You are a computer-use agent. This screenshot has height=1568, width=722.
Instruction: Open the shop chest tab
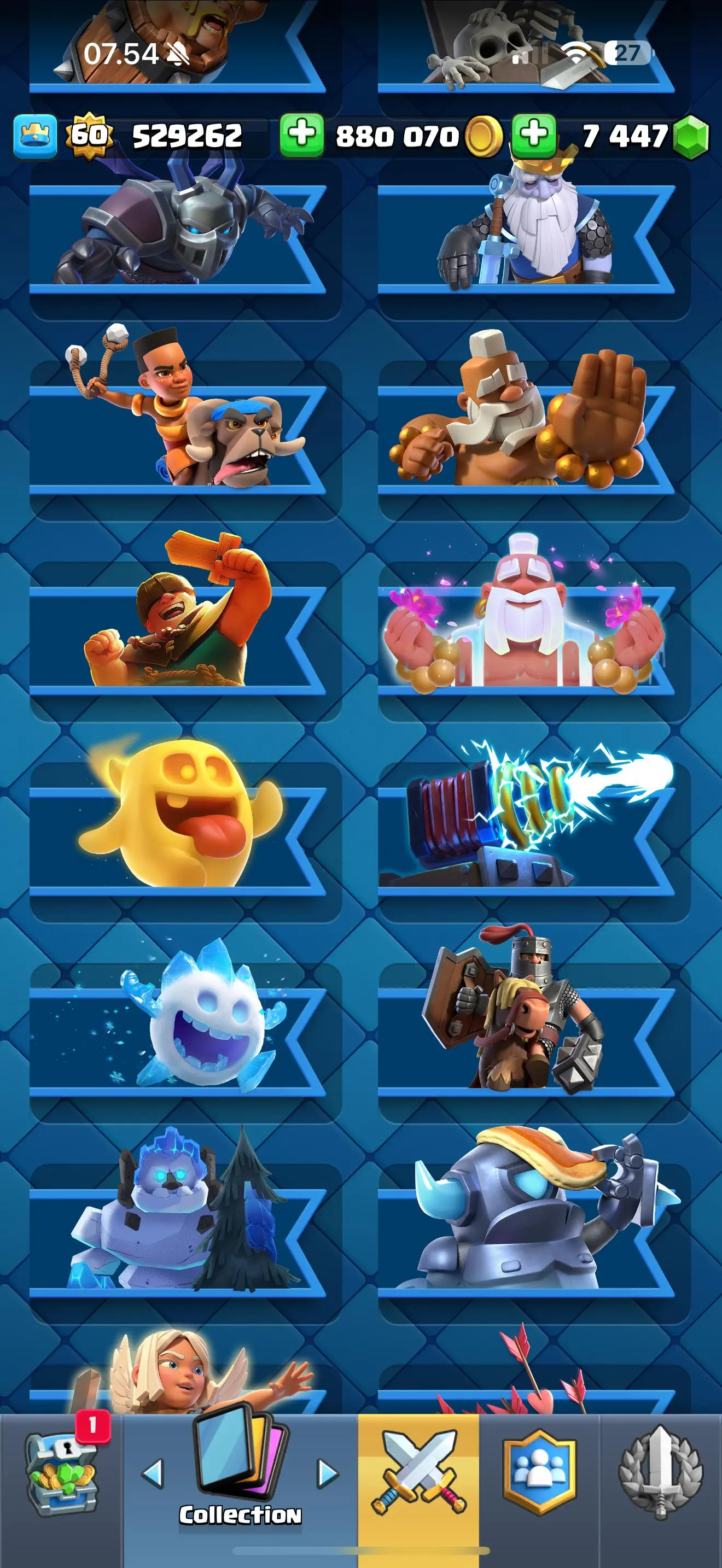61,1472
